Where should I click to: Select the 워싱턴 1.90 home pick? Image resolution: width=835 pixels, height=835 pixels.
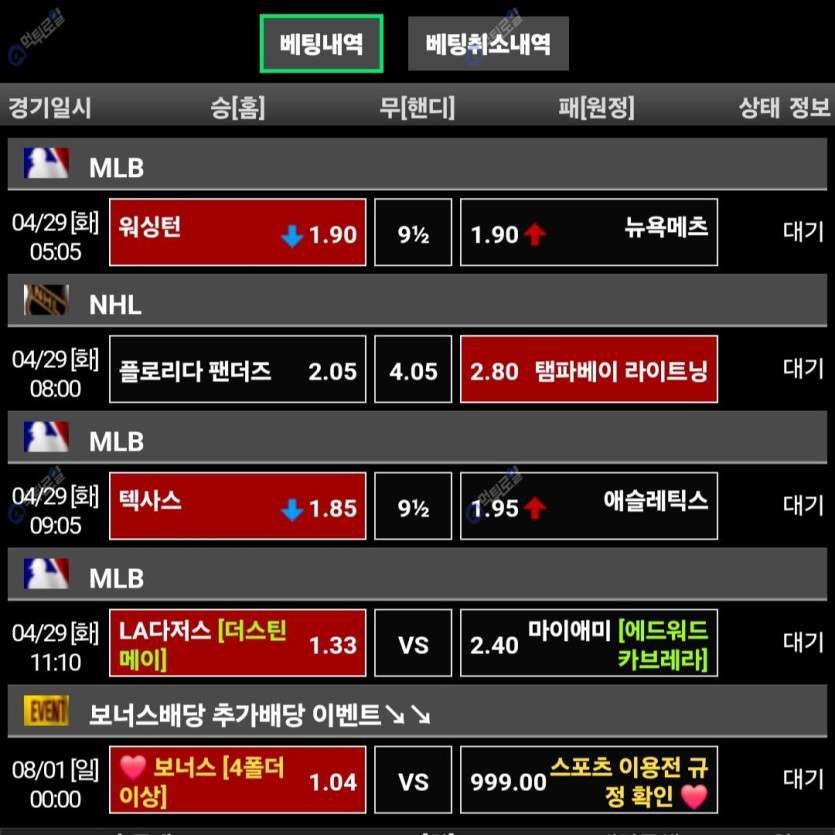tap(238, 232)
